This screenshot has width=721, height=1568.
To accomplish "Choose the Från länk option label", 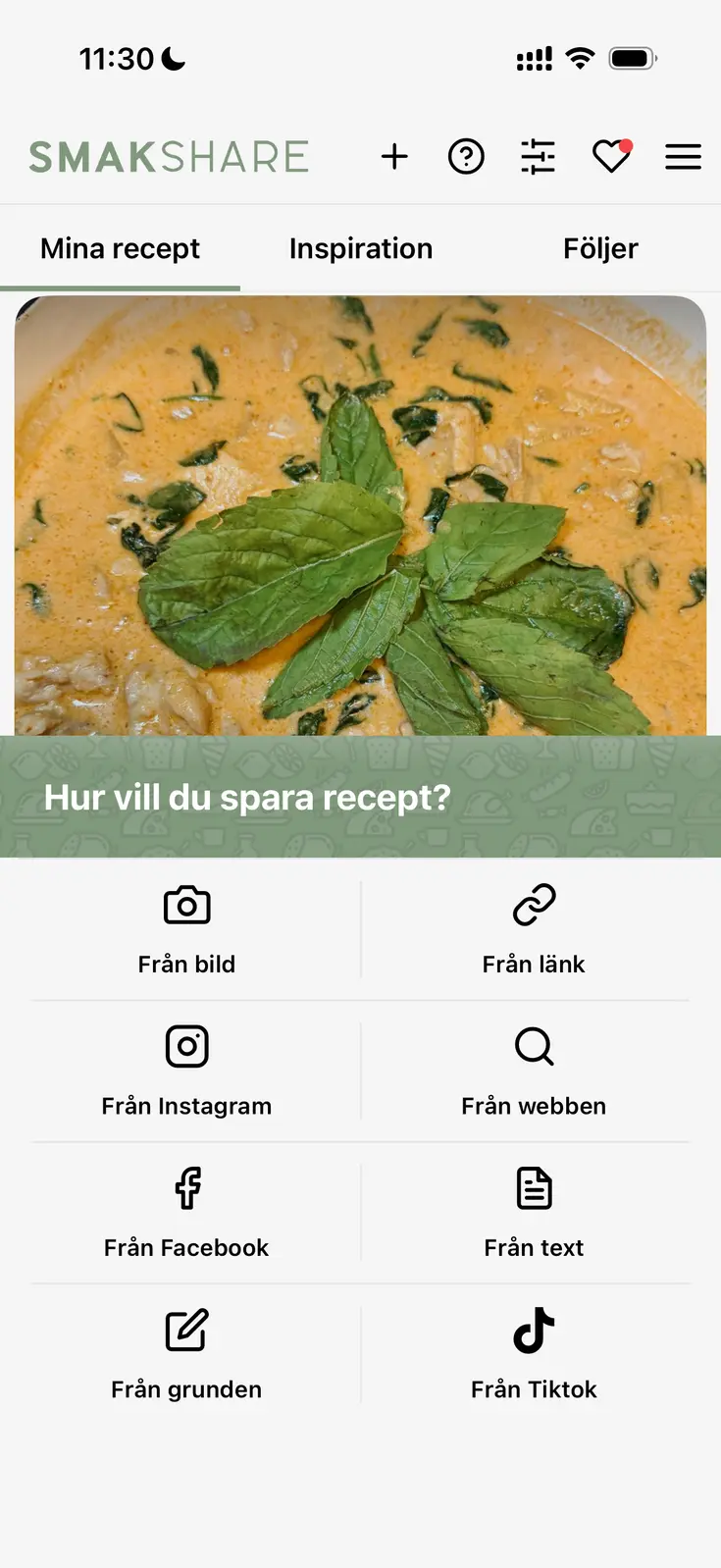I will pyautogui.click(x=534, y=964).
